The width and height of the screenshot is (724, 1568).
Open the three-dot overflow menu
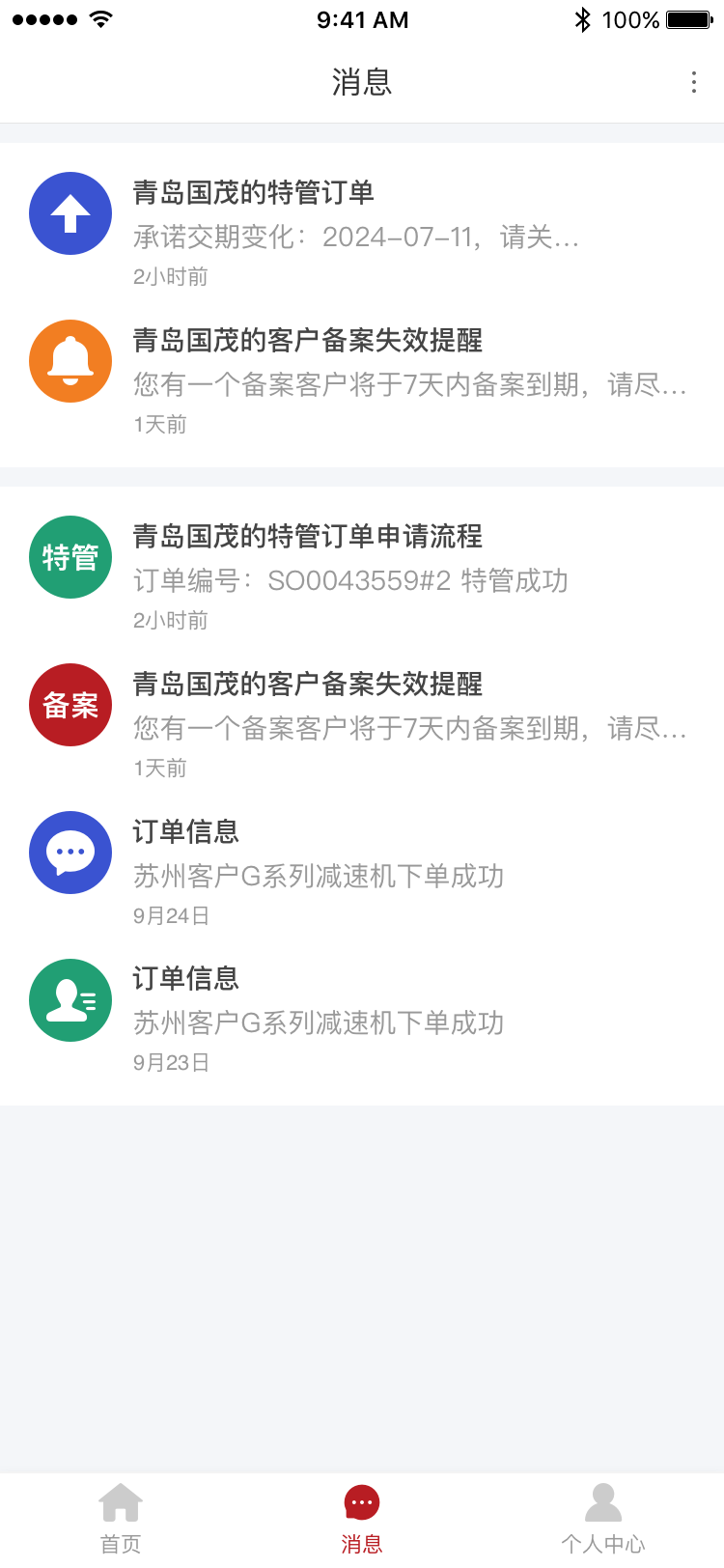(x=693, y=82)
